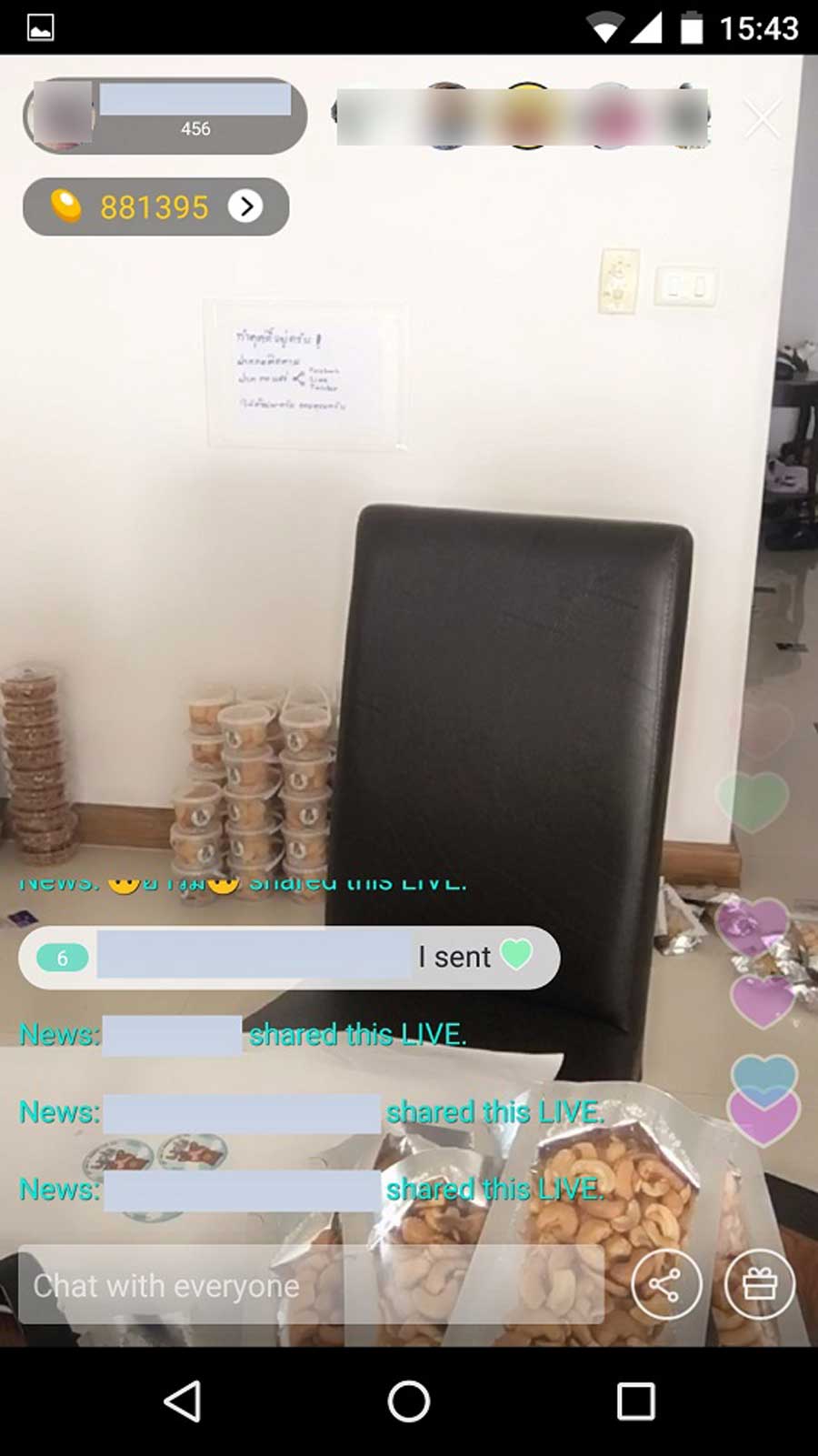Screen dimensions: 818x1456
Task: Tap the system home button
Action: point(409,1401)
